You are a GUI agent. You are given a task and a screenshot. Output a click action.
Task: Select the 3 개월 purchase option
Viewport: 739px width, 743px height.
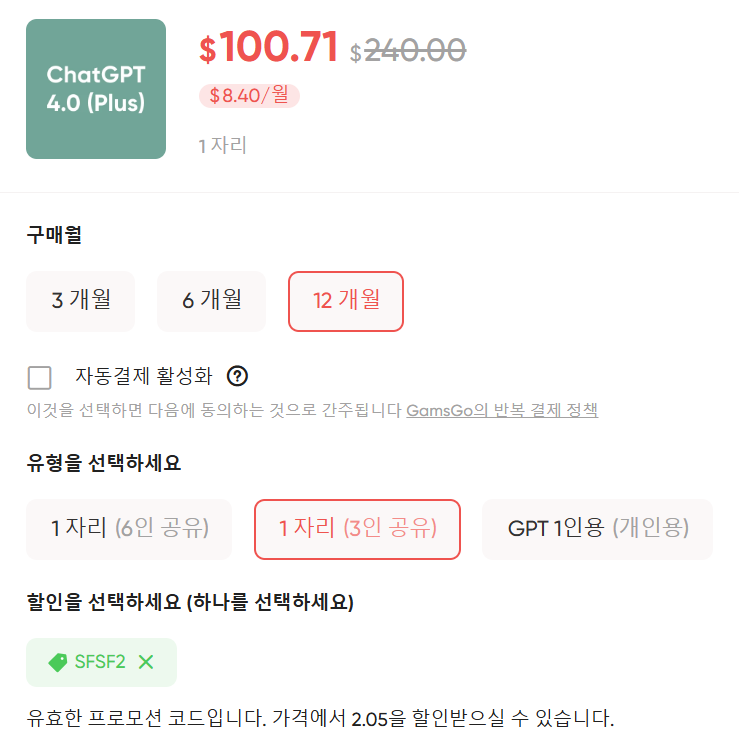pyautogui.click(x=80, y=300)
